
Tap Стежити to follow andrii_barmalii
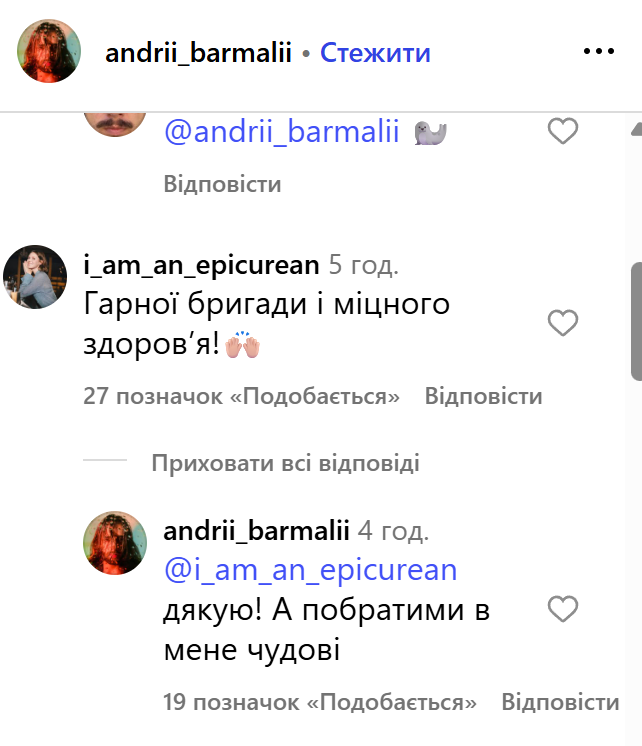point(375,53)
